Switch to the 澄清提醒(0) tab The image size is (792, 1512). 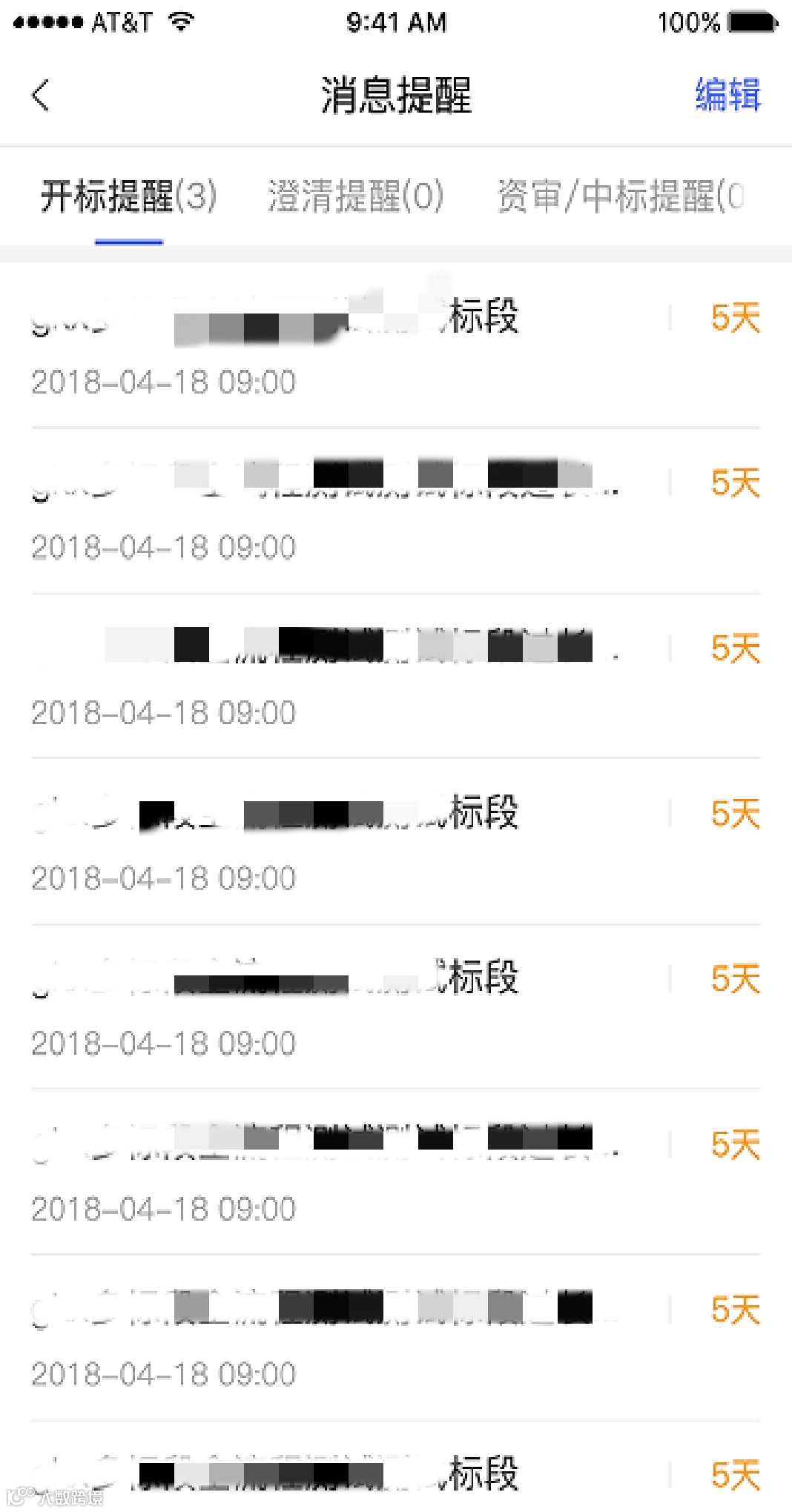(355, 197)
